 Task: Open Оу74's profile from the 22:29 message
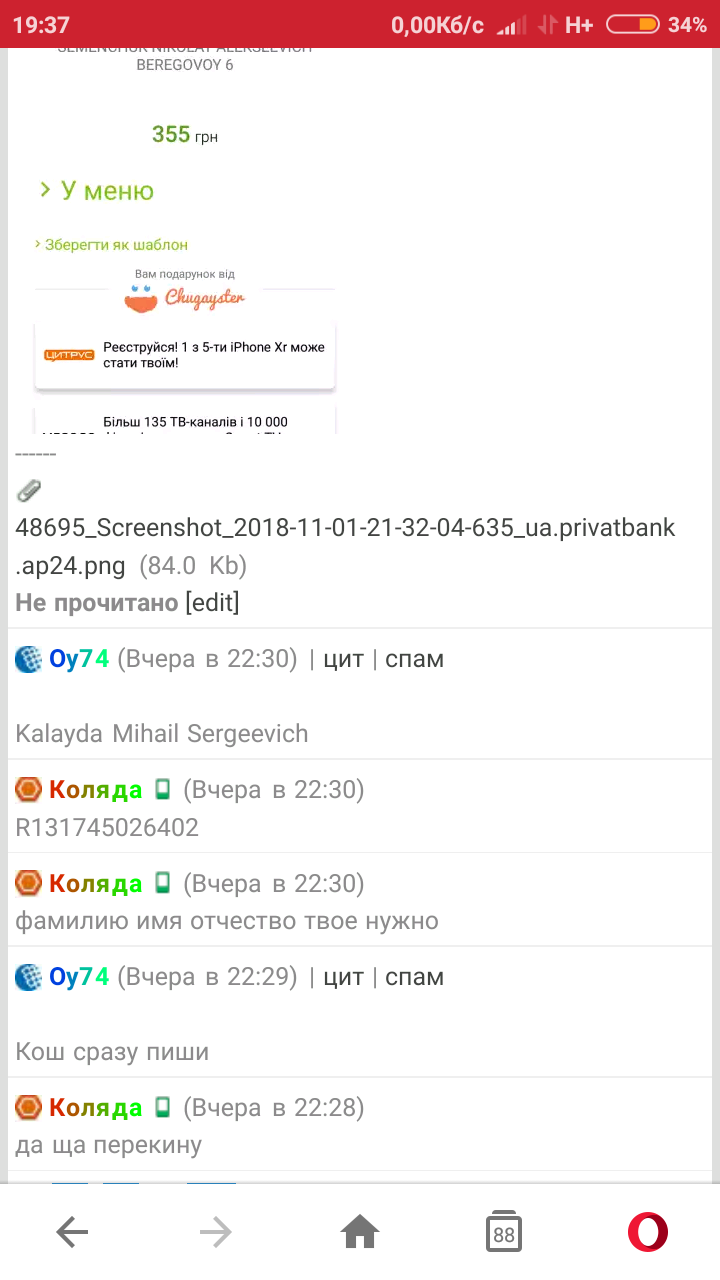coord(79,977)
